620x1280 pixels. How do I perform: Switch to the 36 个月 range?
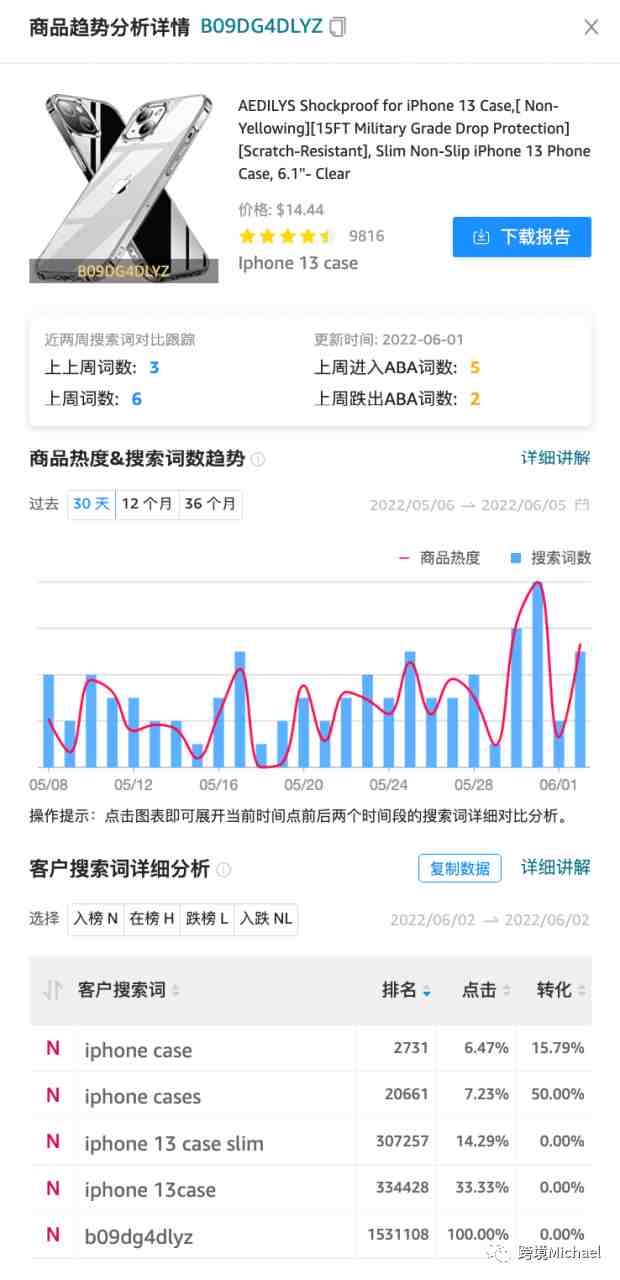(210, 504)
